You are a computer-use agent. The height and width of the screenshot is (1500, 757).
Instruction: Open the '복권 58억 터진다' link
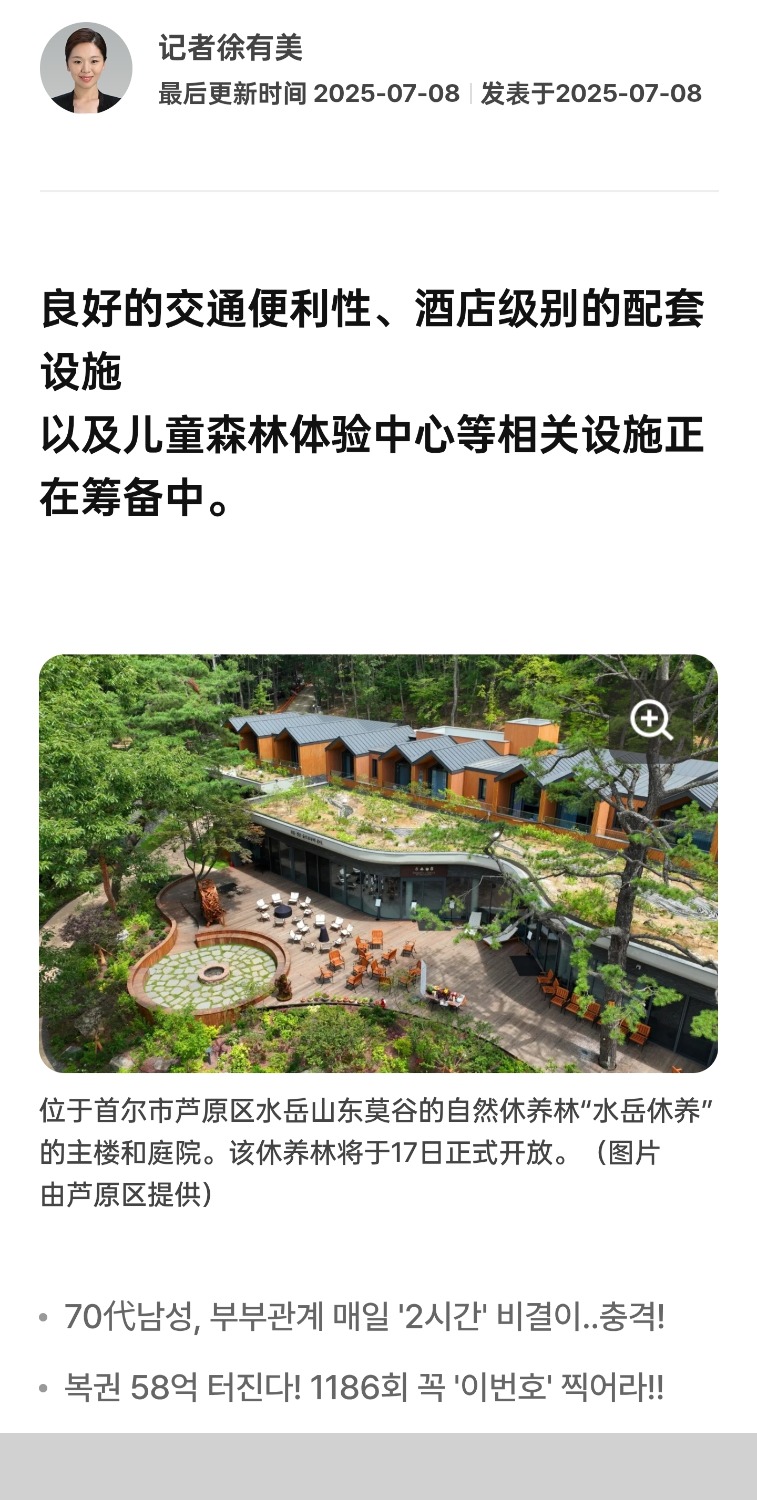point(364,1388)
